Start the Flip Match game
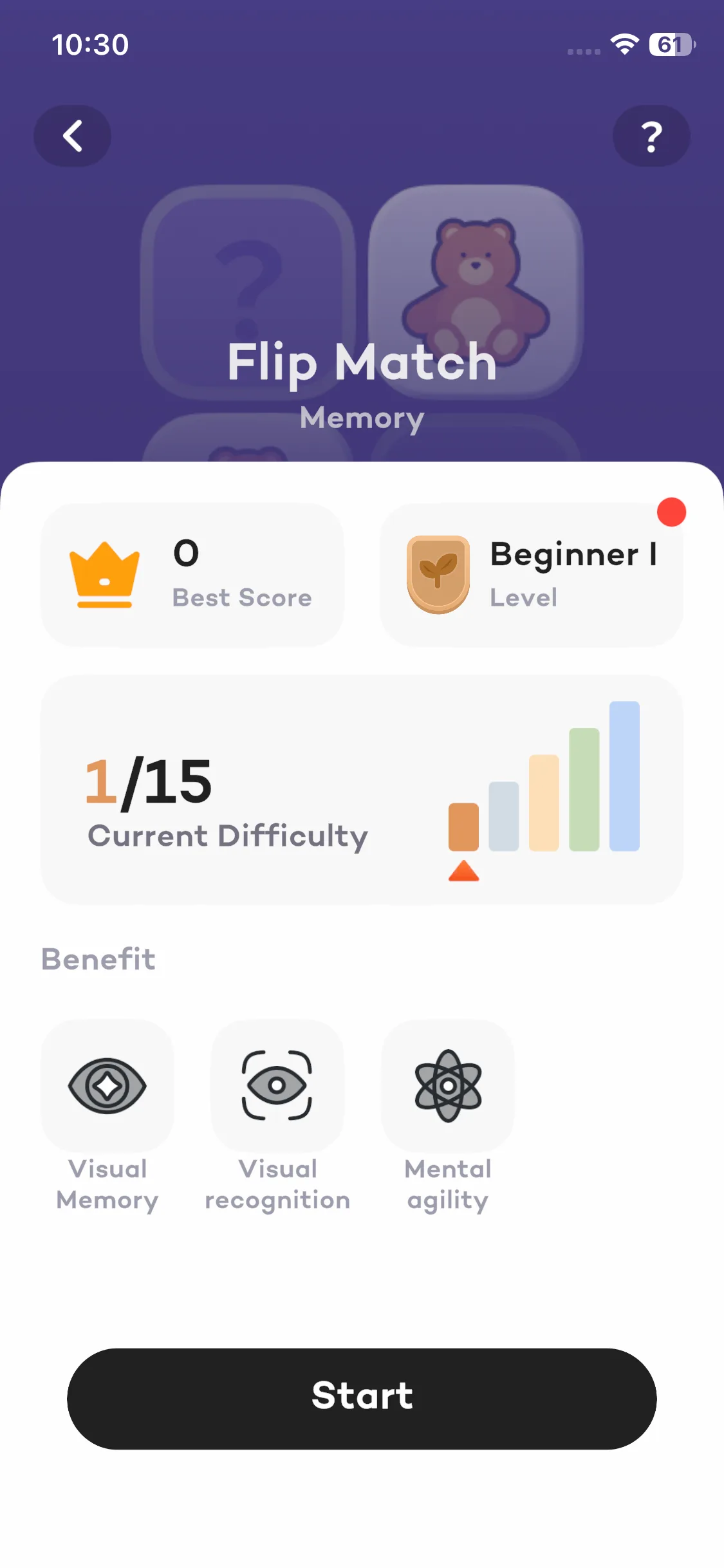724x1568 pixels. pos(362,1398)
